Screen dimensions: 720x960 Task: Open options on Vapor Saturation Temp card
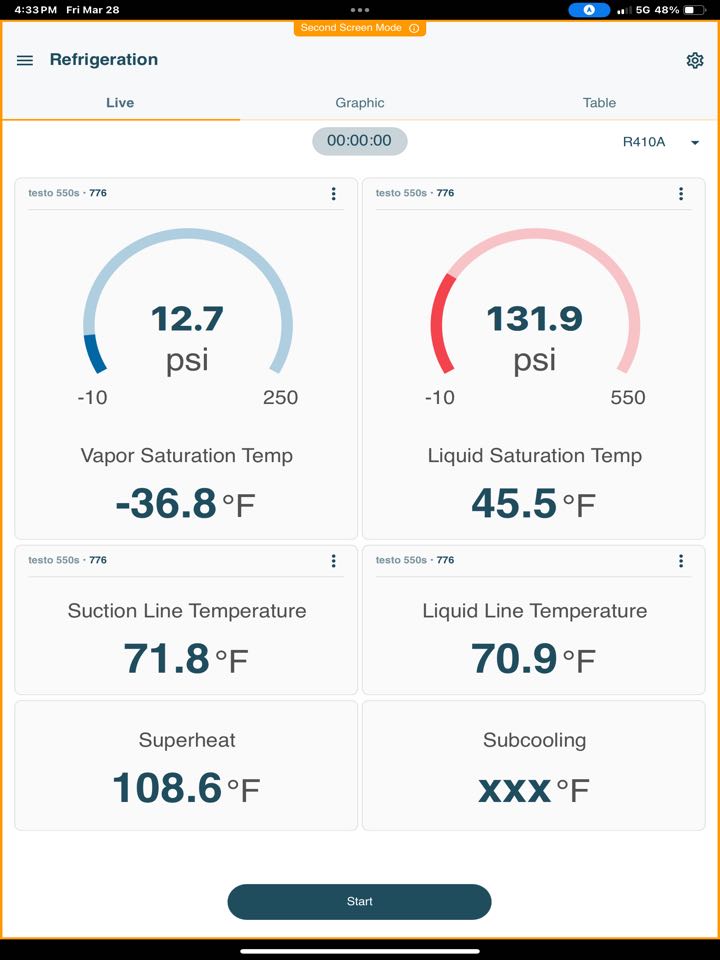pyautogui.click(x=333, y=193)
